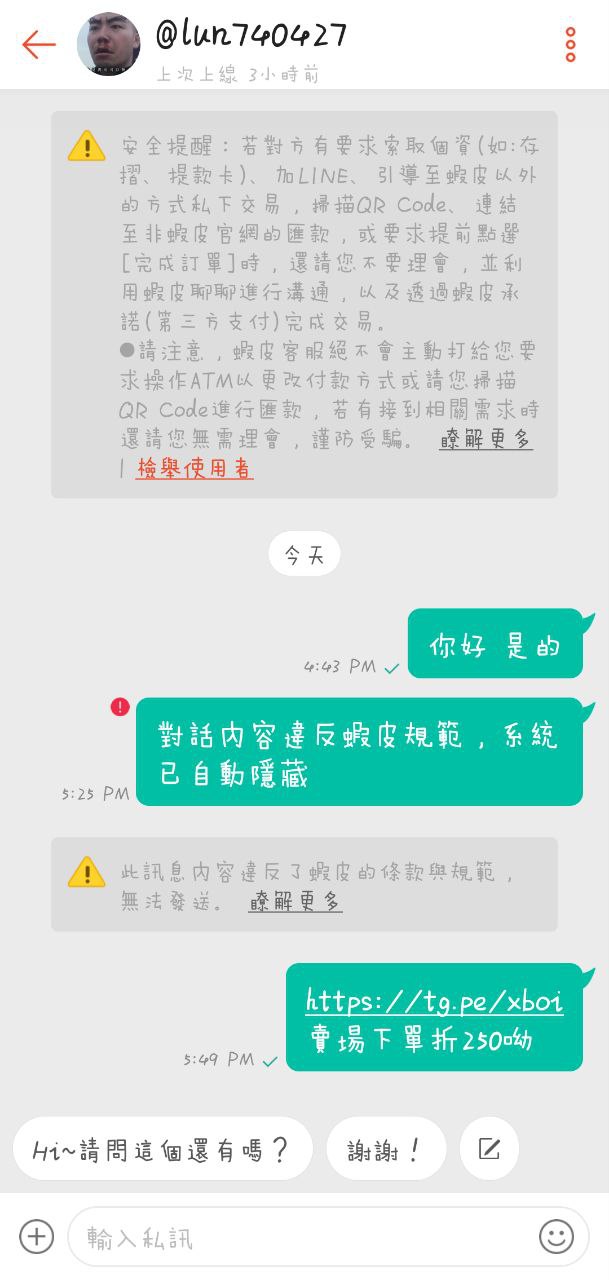Open the chat partner's profile picture
609x1280 pixels.
pos(108,44)
